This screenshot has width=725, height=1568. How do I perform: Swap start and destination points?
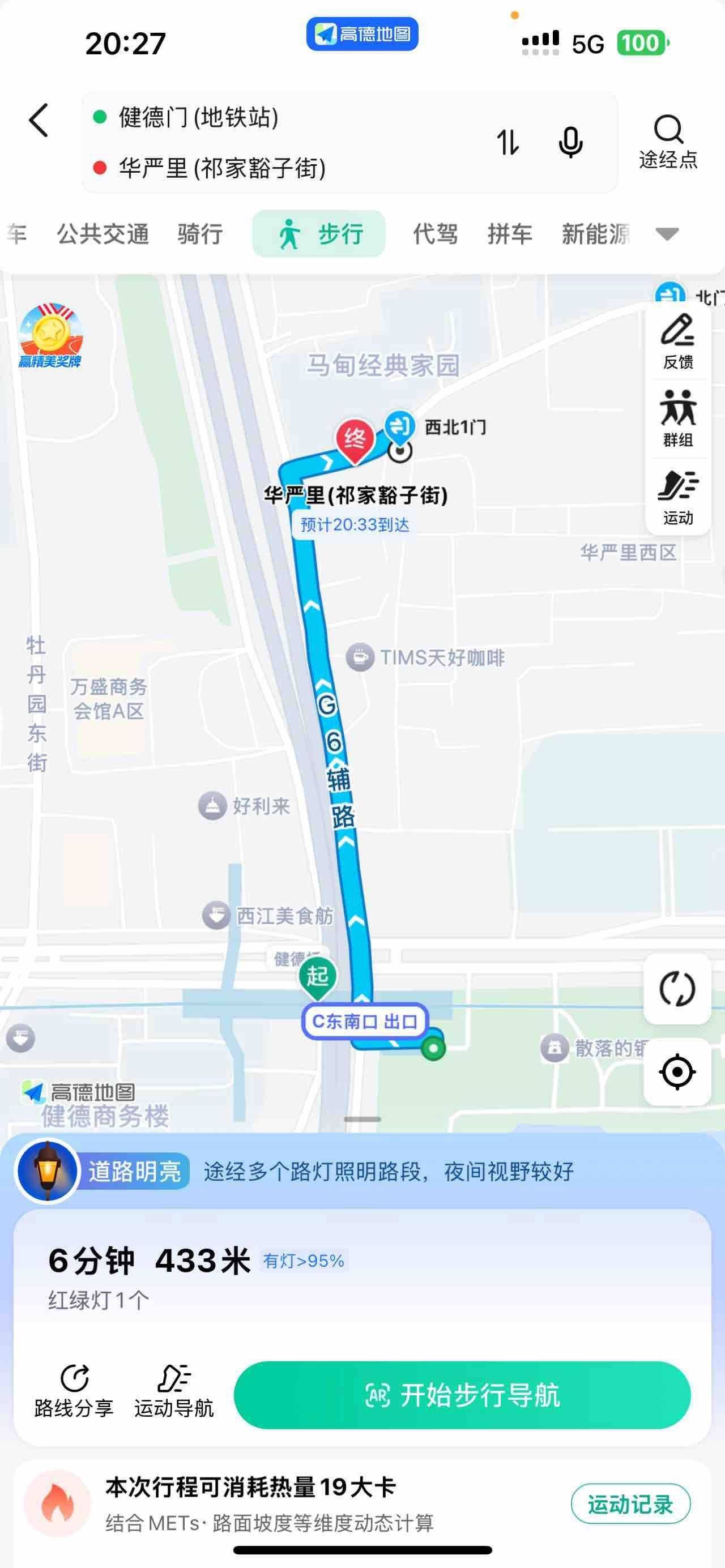click(507, 143)
